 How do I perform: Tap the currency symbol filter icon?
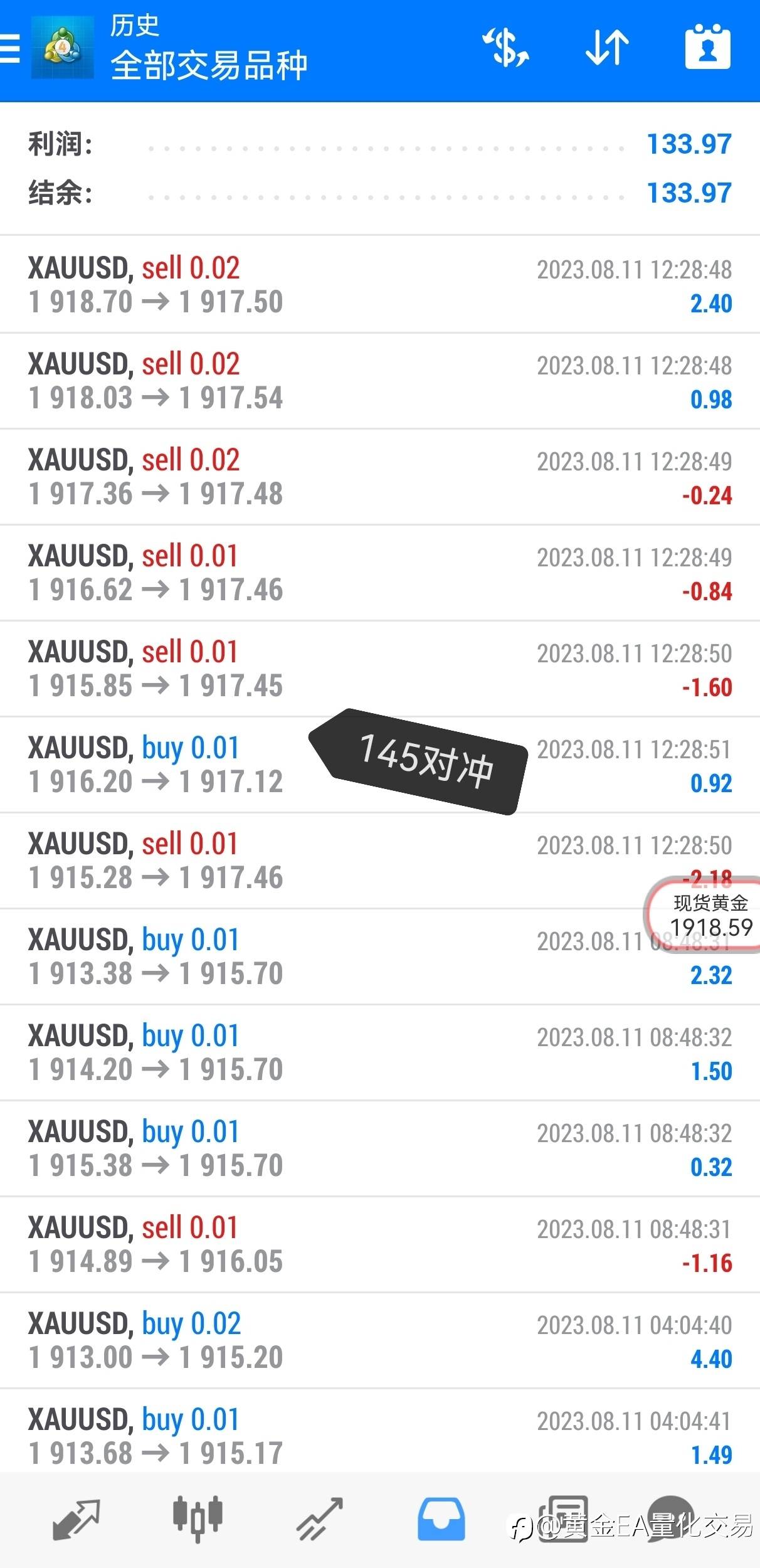pyautogui.click(x=505, y=48)
